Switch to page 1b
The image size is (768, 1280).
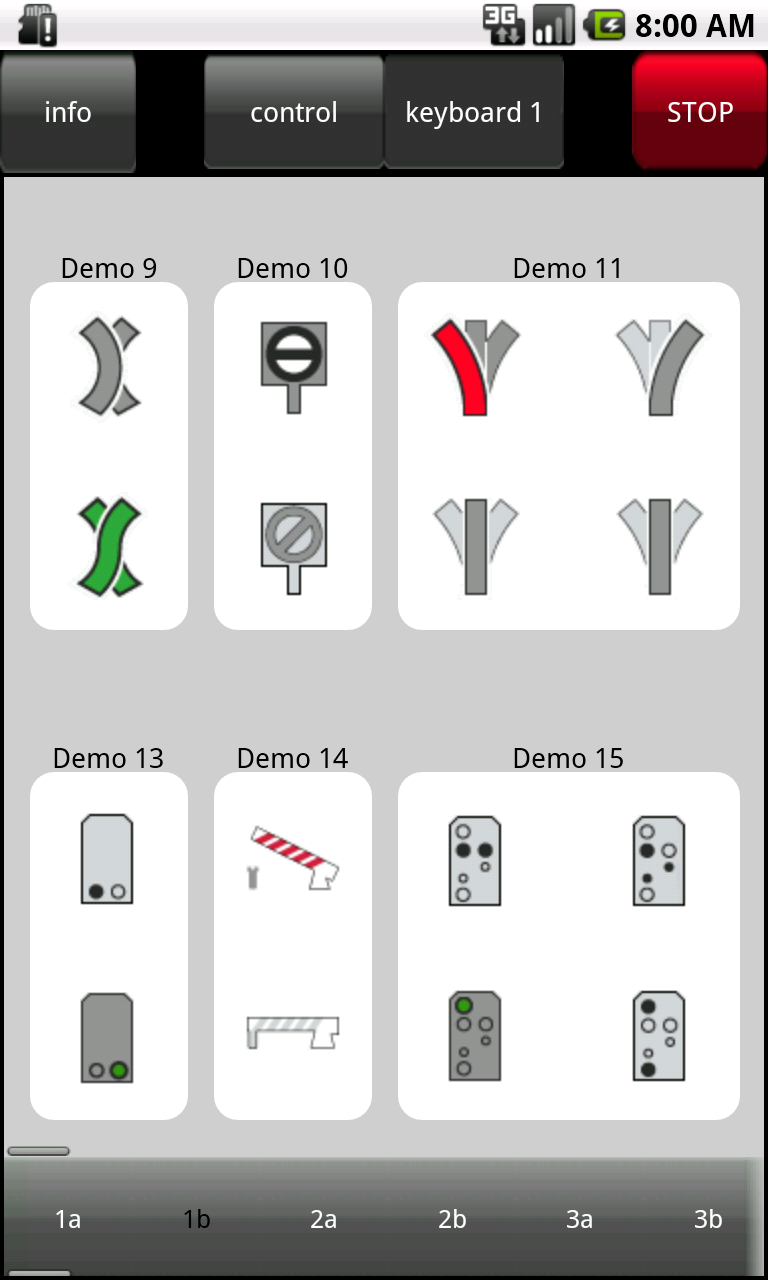197,1219
